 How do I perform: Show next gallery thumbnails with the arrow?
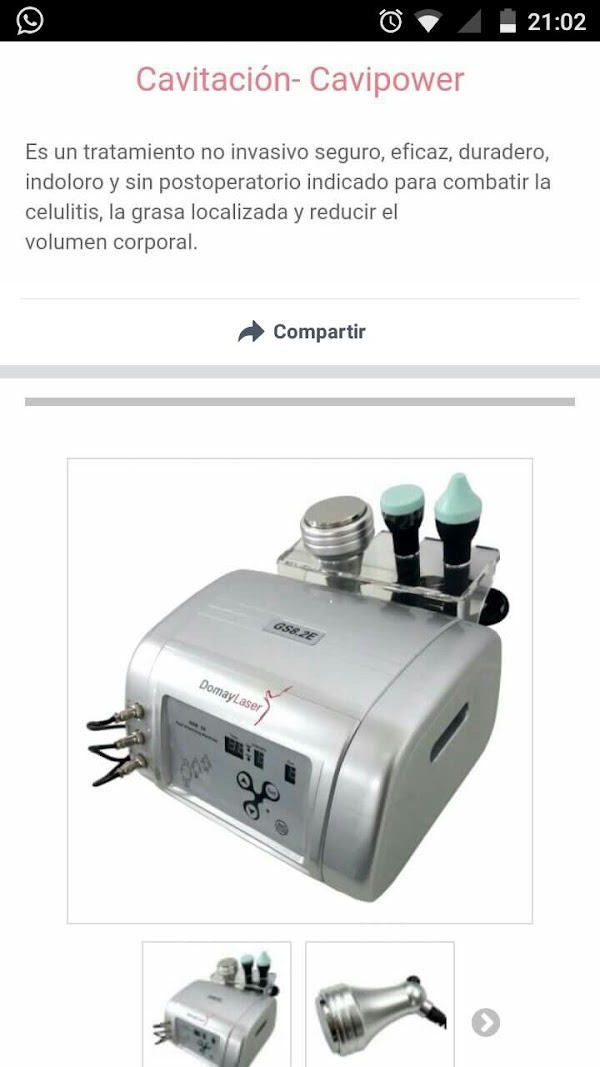pyautogui.click(x=486, y=1022)
